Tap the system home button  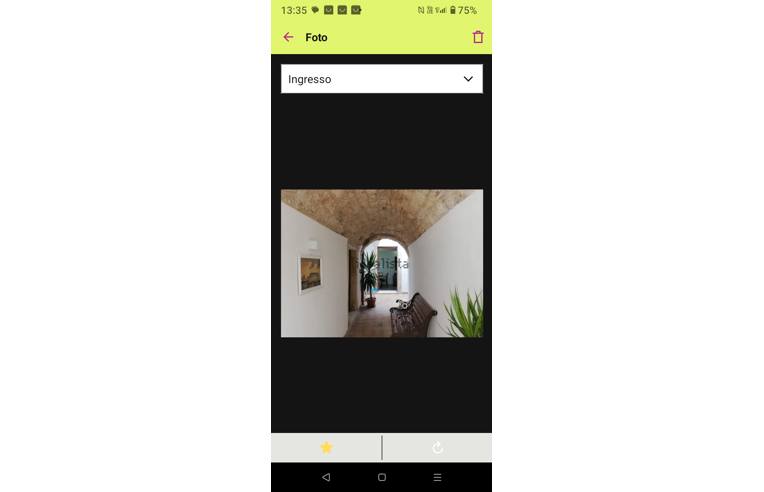click(x=381, y=478)
